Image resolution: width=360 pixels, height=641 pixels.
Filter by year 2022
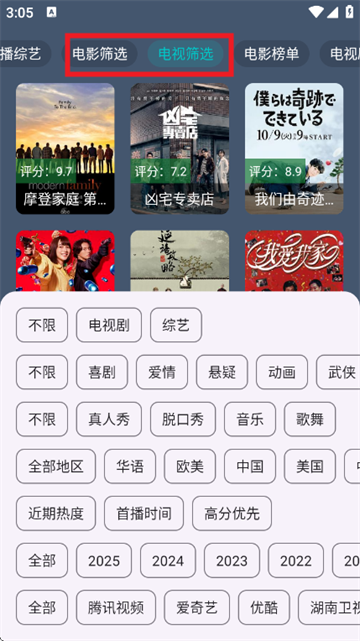coord(296,560)
